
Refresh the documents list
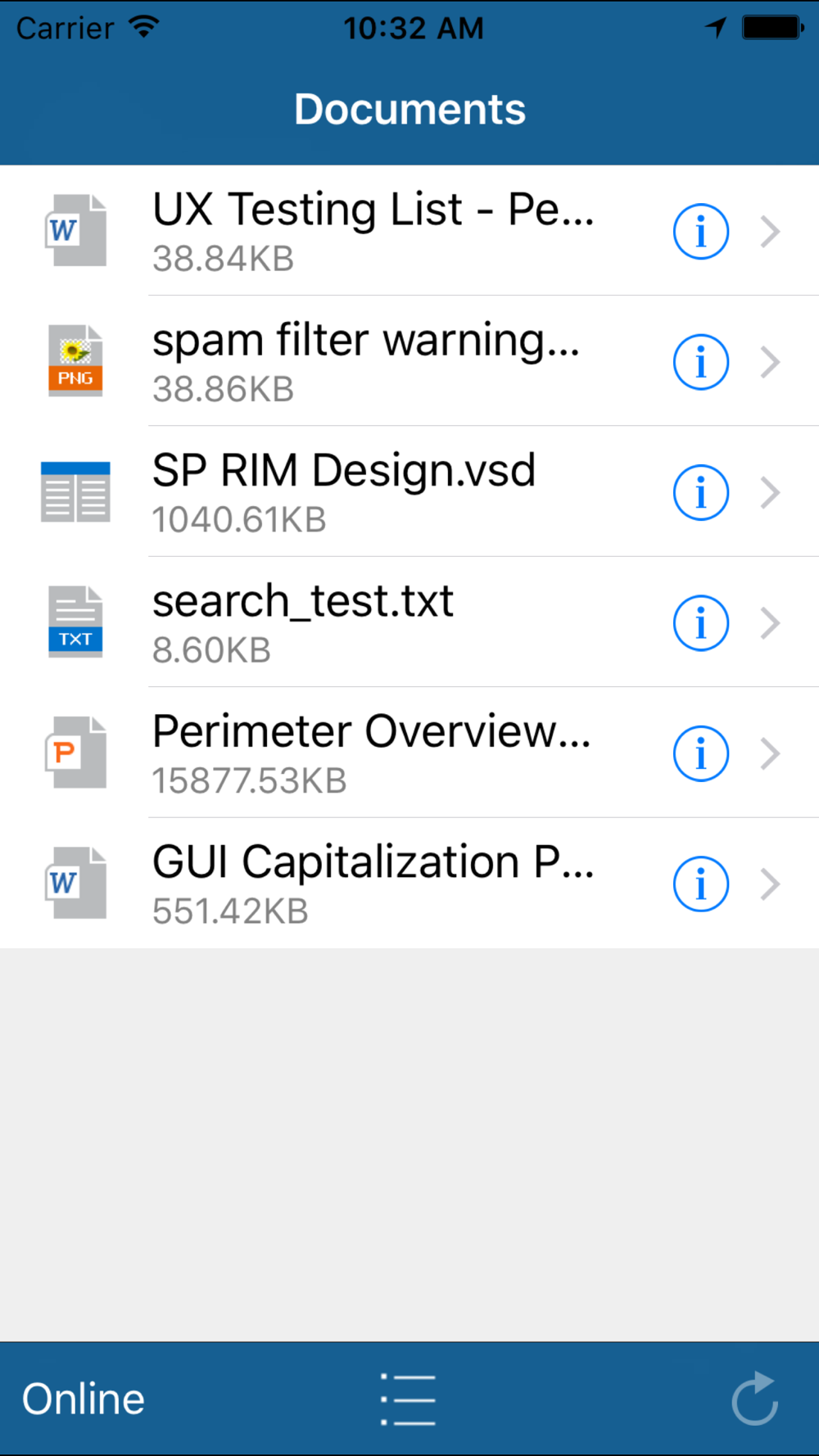click(x=754, y=1399)
